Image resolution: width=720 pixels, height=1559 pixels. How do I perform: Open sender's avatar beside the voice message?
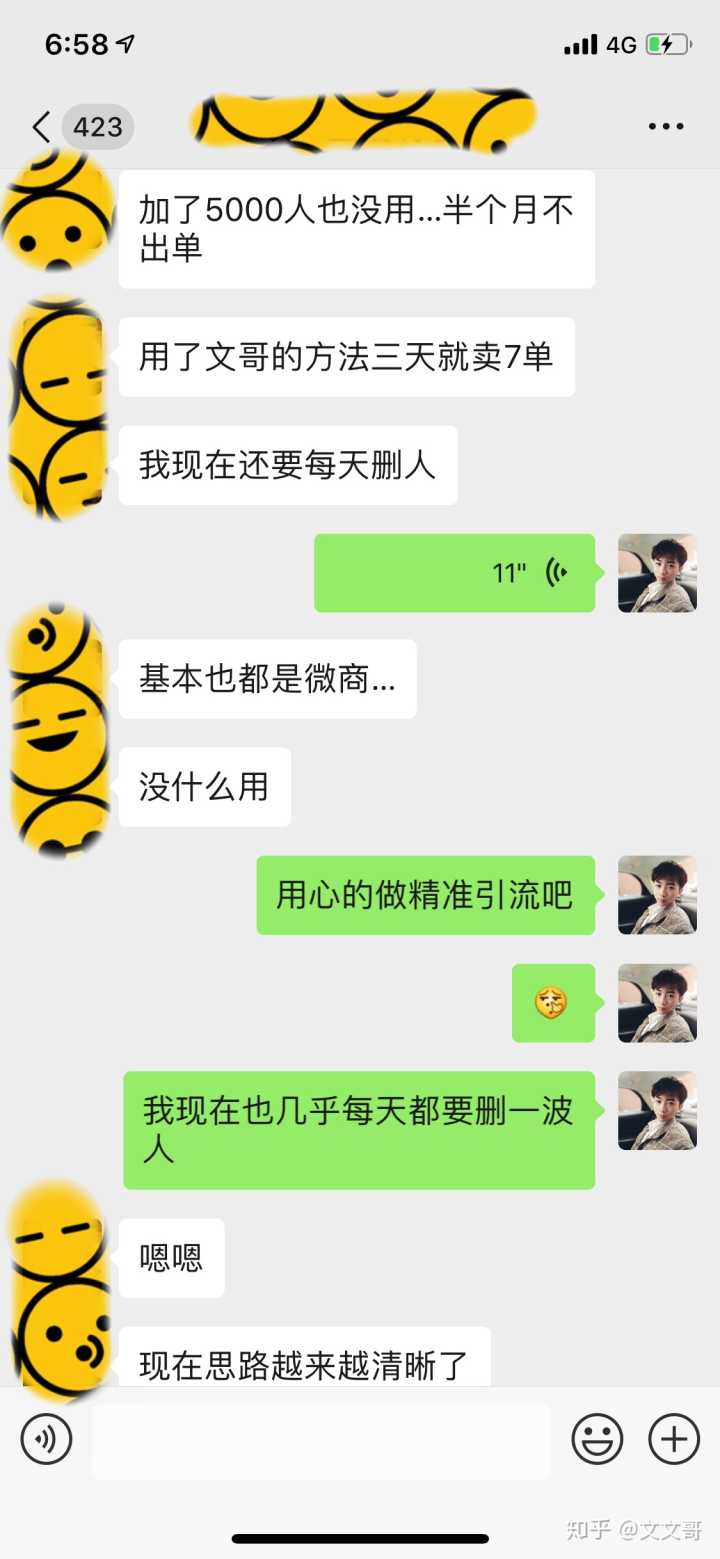point(657,573)
